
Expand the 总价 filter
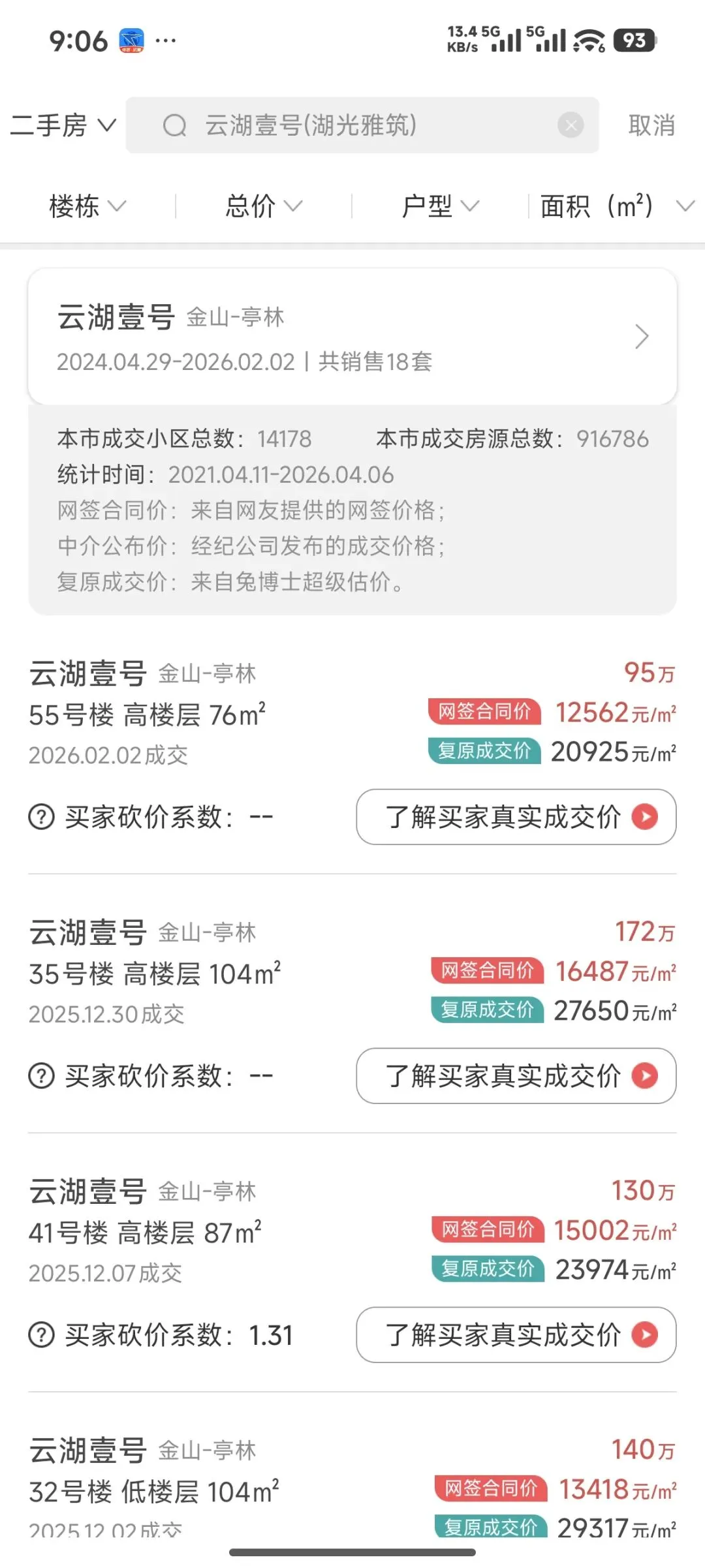click(264, 206)
